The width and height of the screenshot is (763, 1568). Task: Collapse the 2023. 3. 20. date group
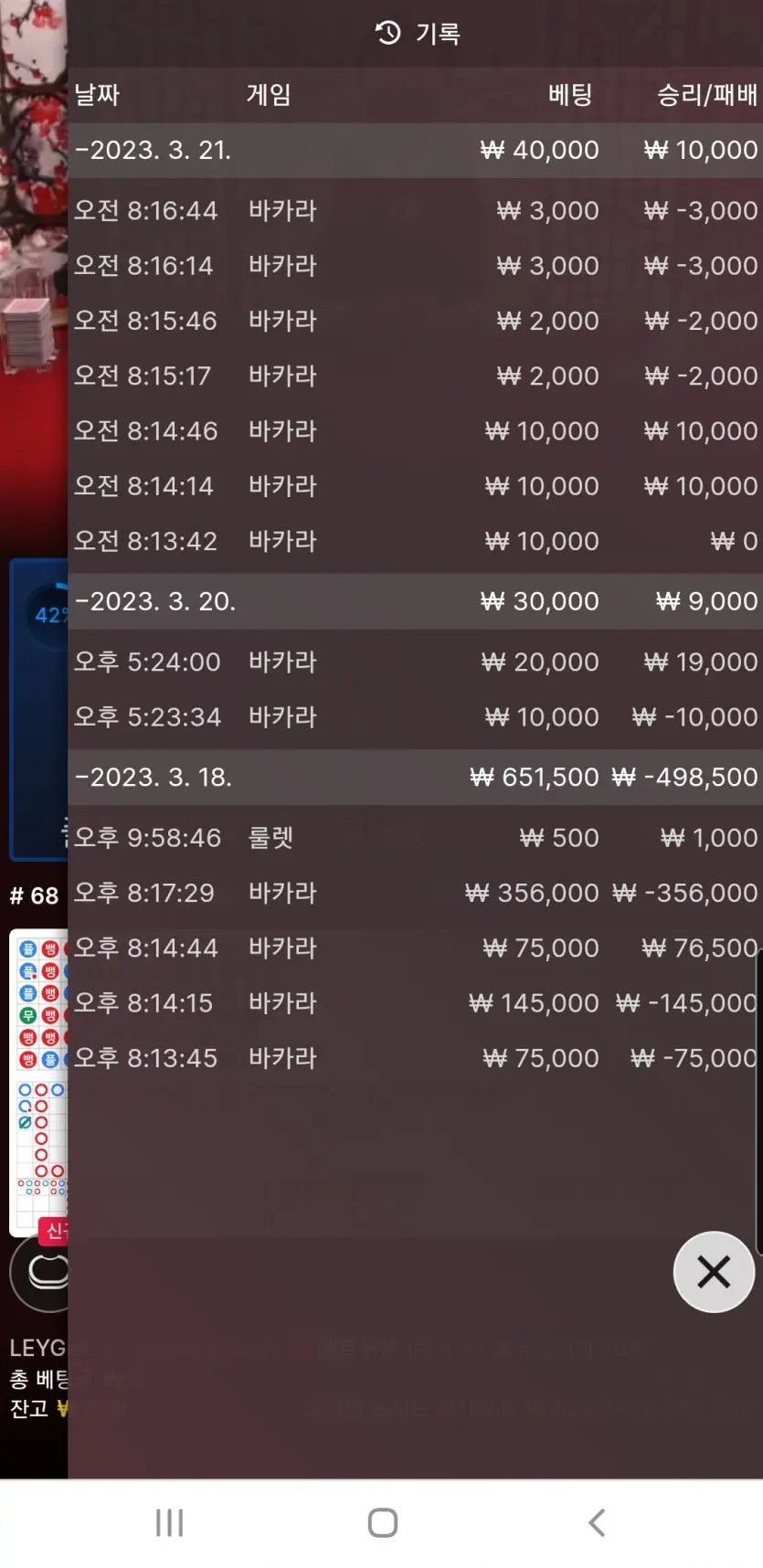click(x=416, y=601)
